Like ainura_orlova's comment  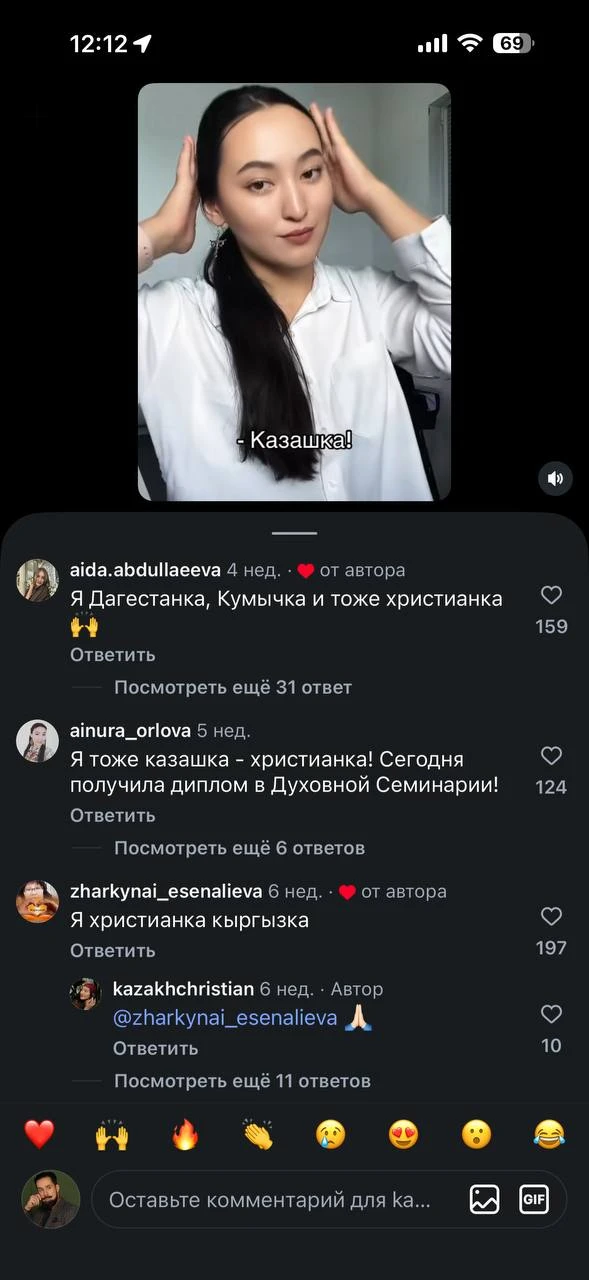coord(551,756)
